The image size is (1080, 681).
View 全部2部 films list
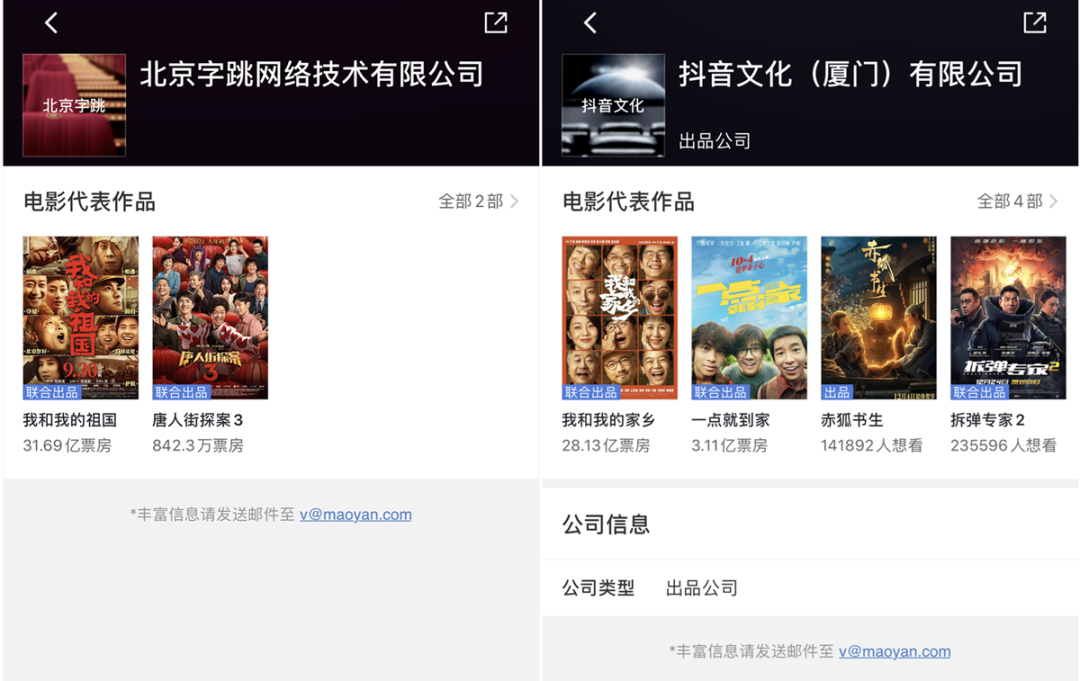[x=478, y=202]
